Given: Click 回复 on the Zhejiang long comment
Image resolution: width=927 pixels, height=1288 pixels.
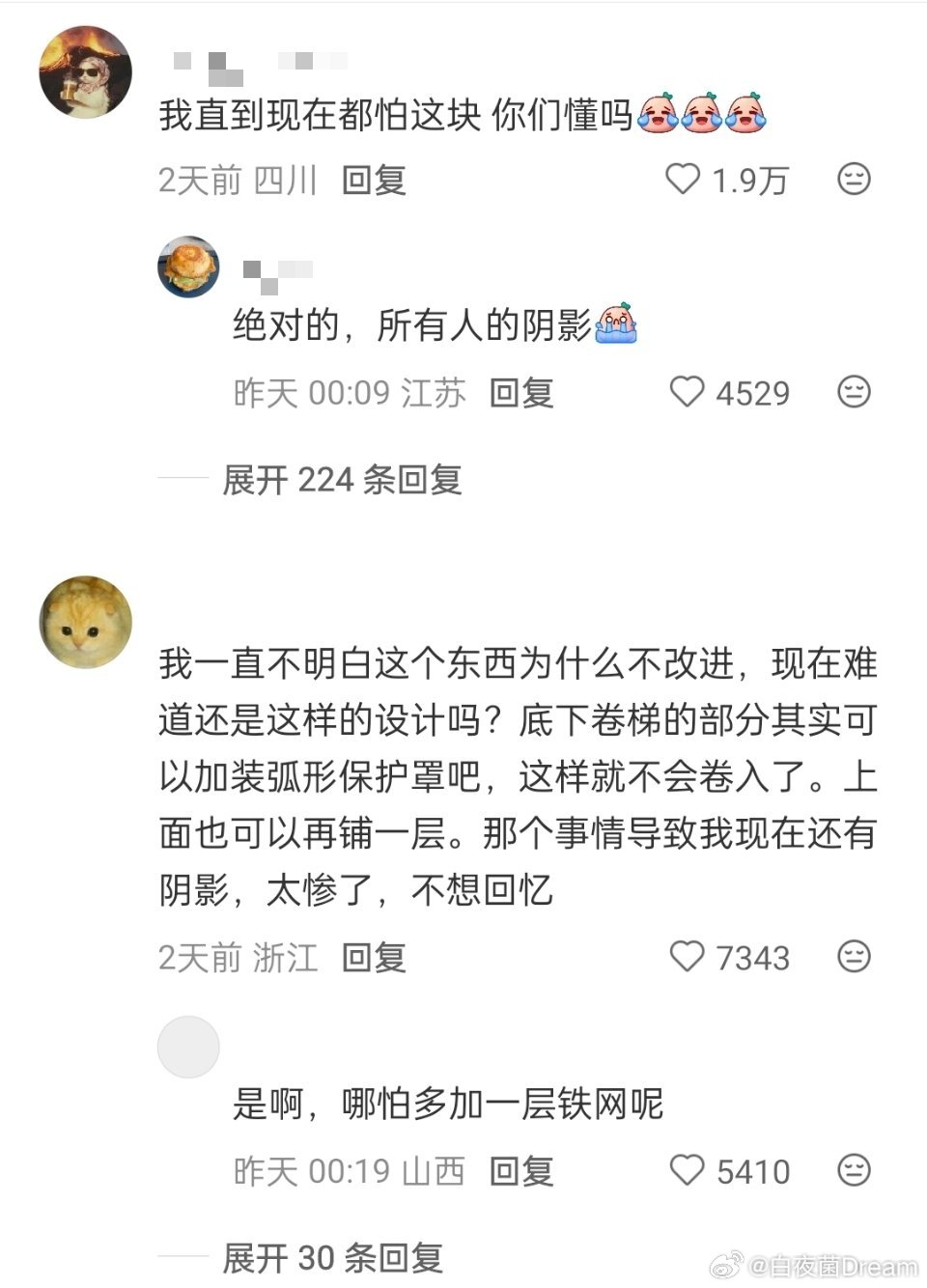Looking at the screenshot, I should 372,958.
